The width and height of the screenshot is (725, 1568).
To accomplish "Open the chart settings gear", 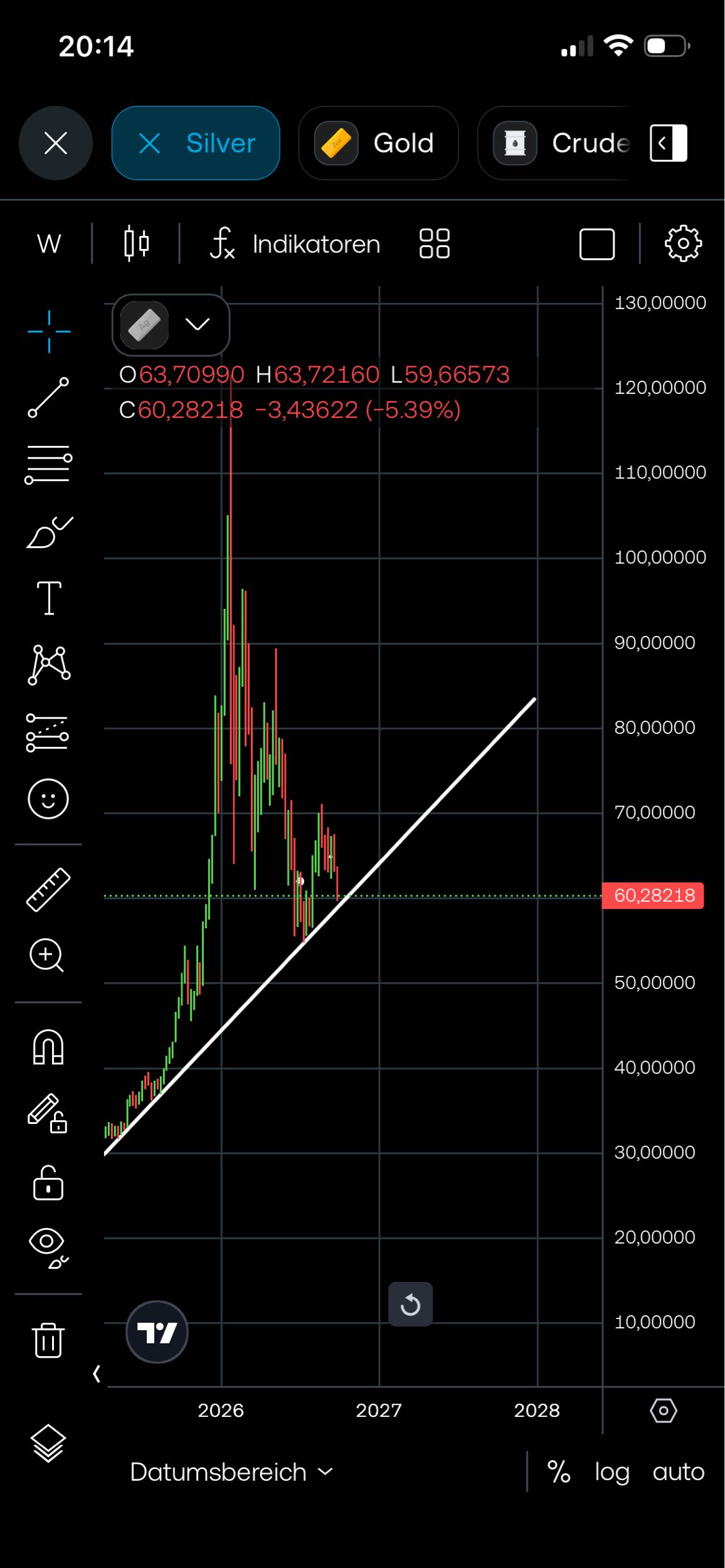I will tap(683, 243).
